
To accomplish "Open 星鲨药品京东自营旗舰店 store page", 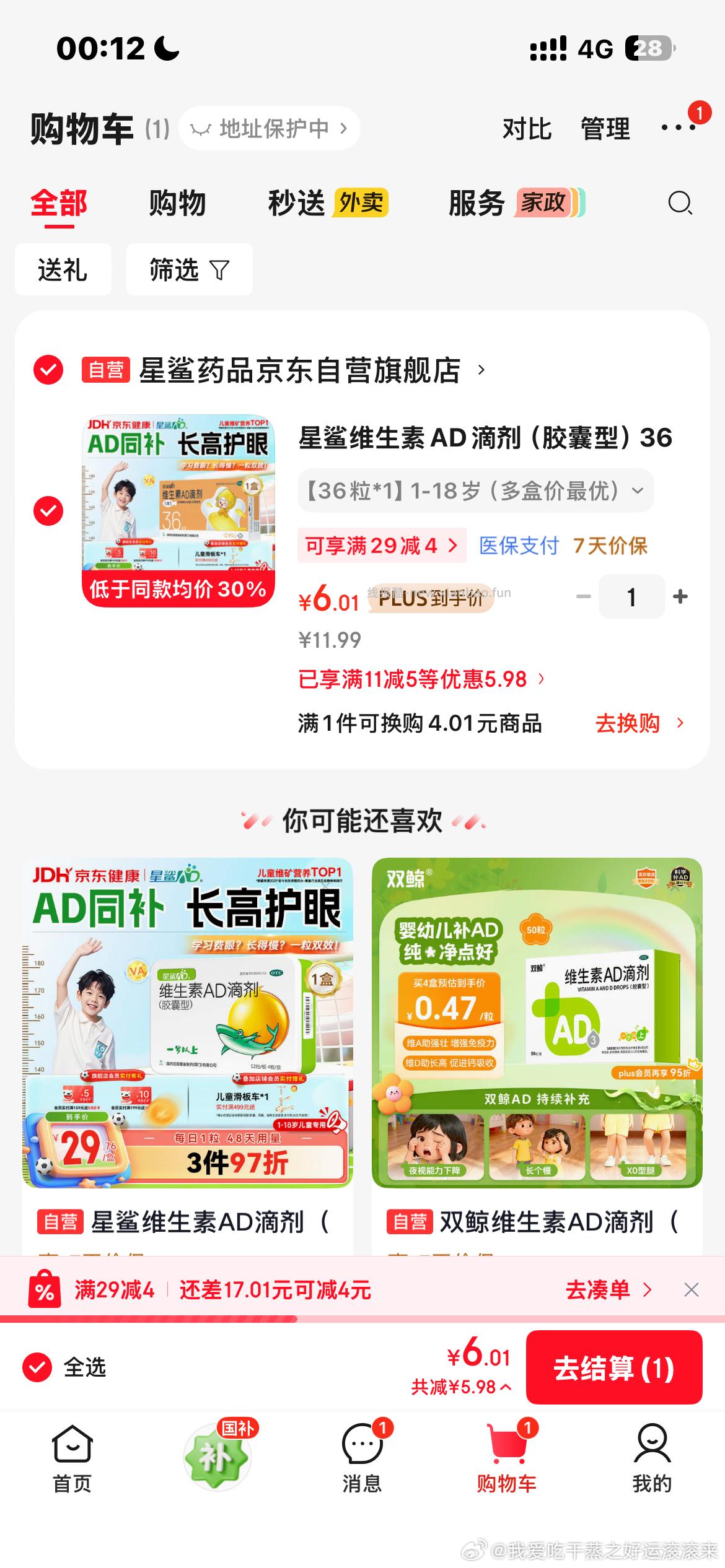I will (x=300, y=370).
